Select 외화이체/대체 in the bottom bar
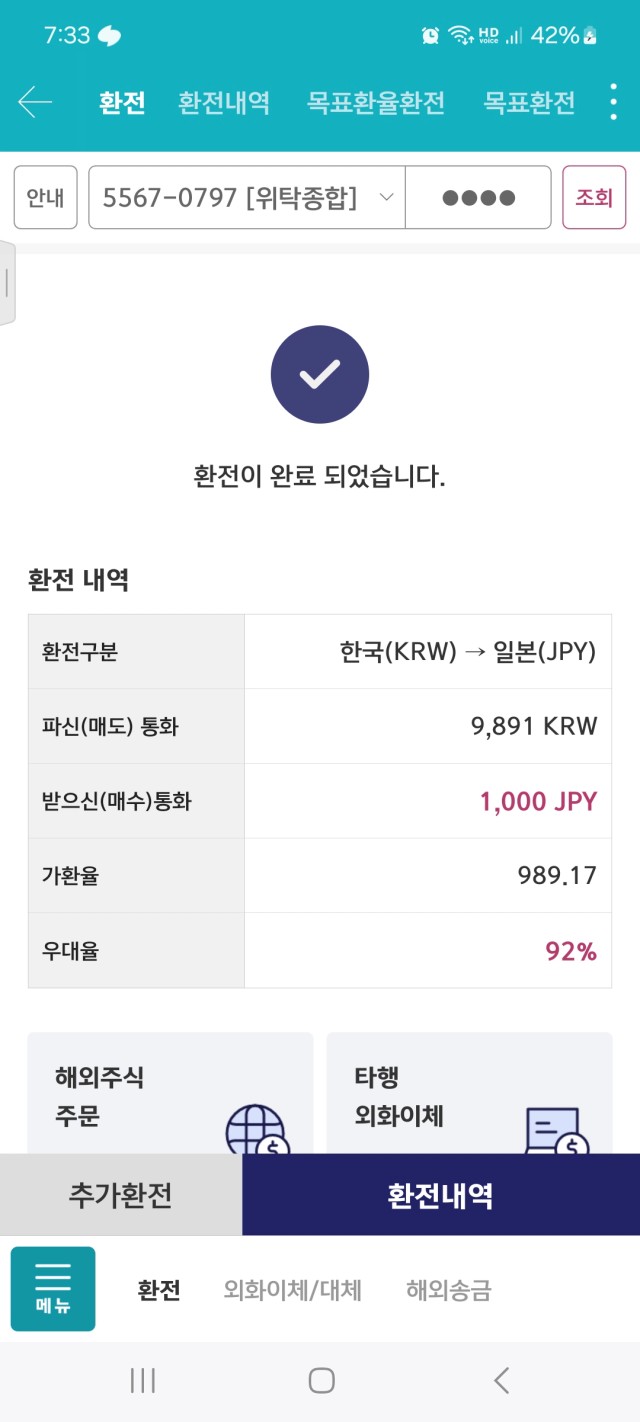Screen dimensions: 640x1422 click(293, 1290)
